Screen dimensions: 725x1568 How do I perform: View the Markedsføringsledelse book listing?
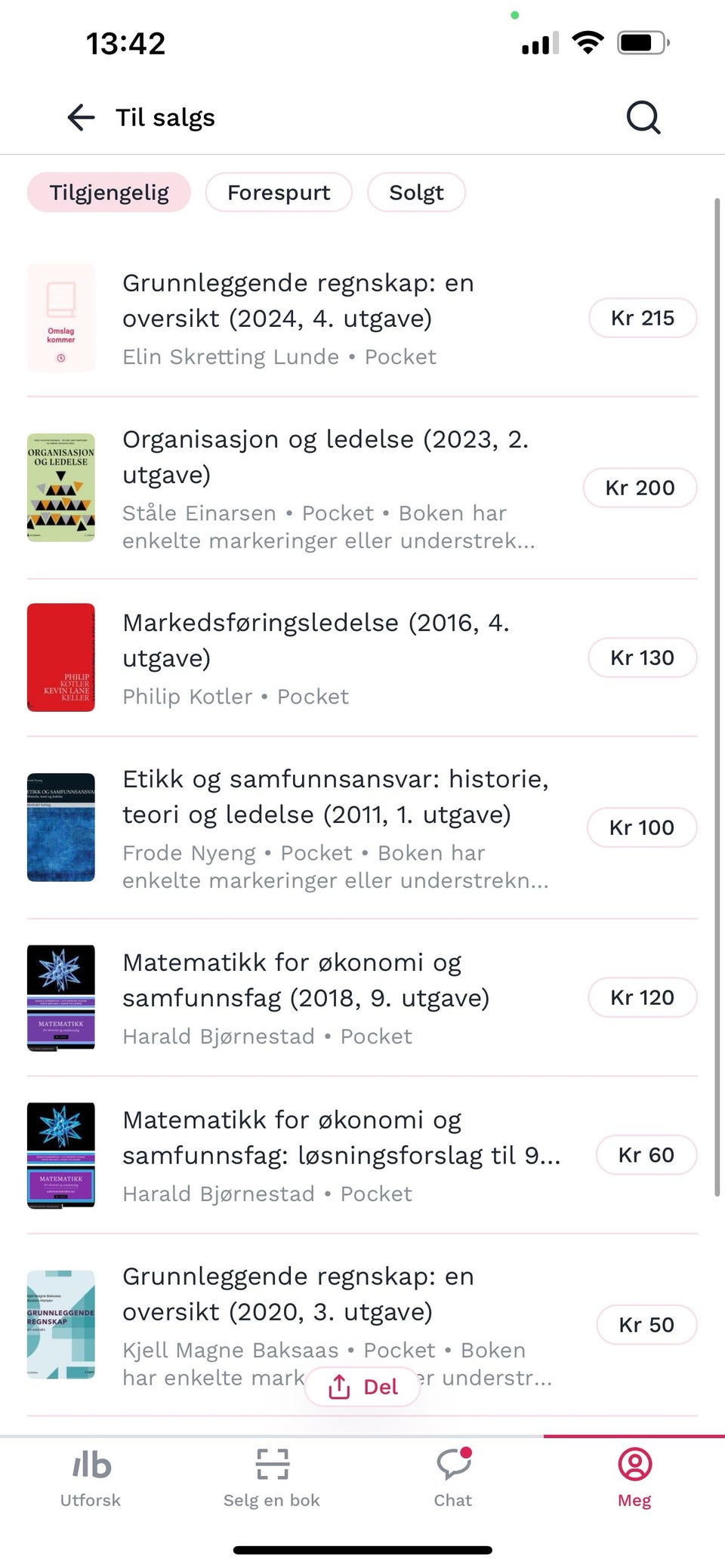316,658
